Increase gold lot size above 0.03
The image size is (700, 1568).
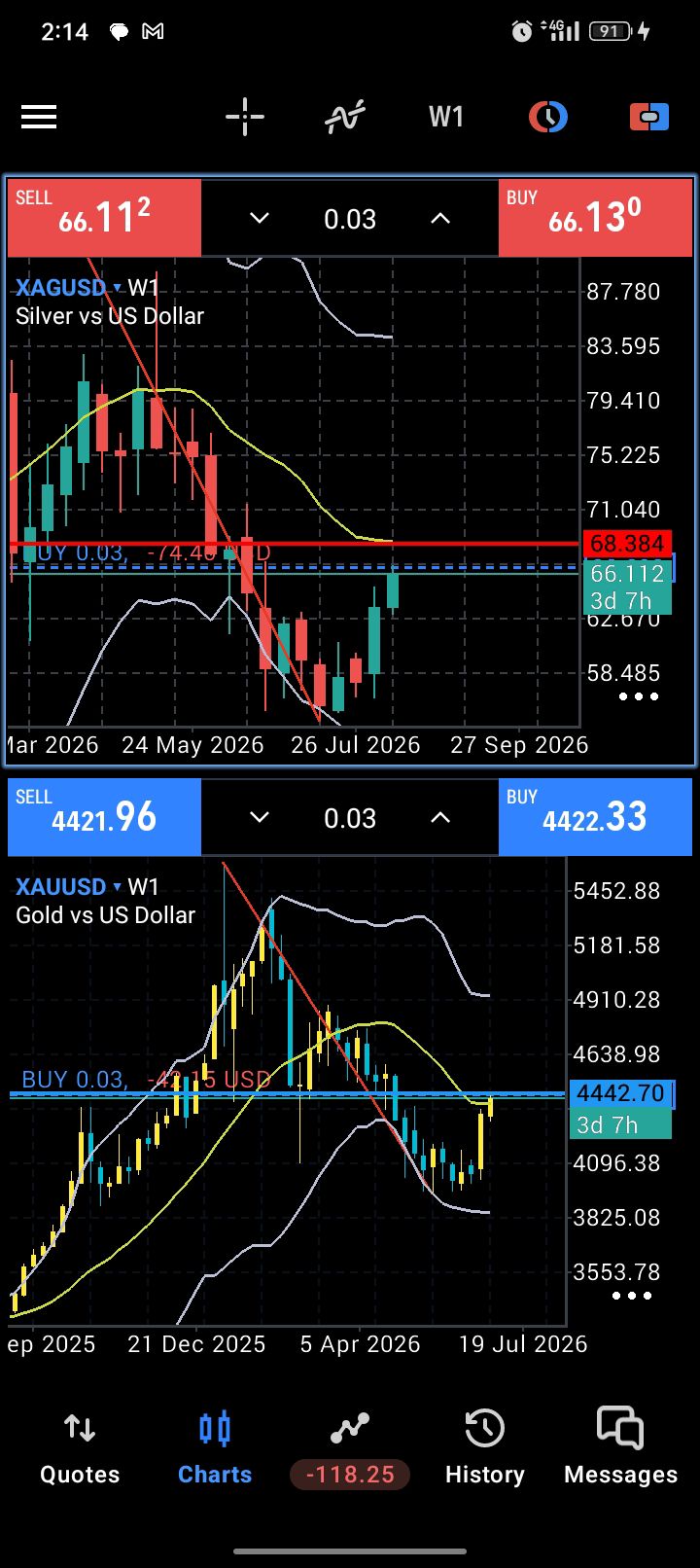point(440,818)
